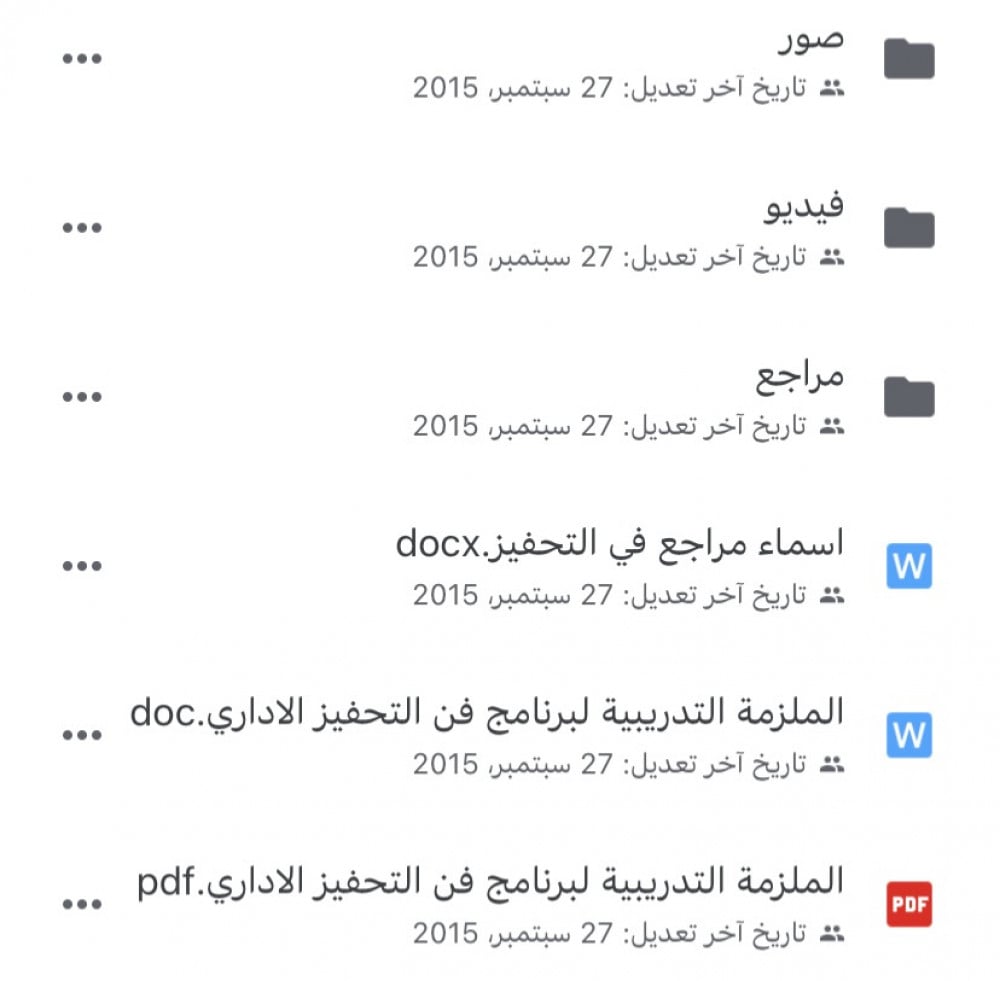Image resolution: width=1000 pixels, height=981 pixels.
Task: Show more options for مراجع folder
Action: coord(82,397)
